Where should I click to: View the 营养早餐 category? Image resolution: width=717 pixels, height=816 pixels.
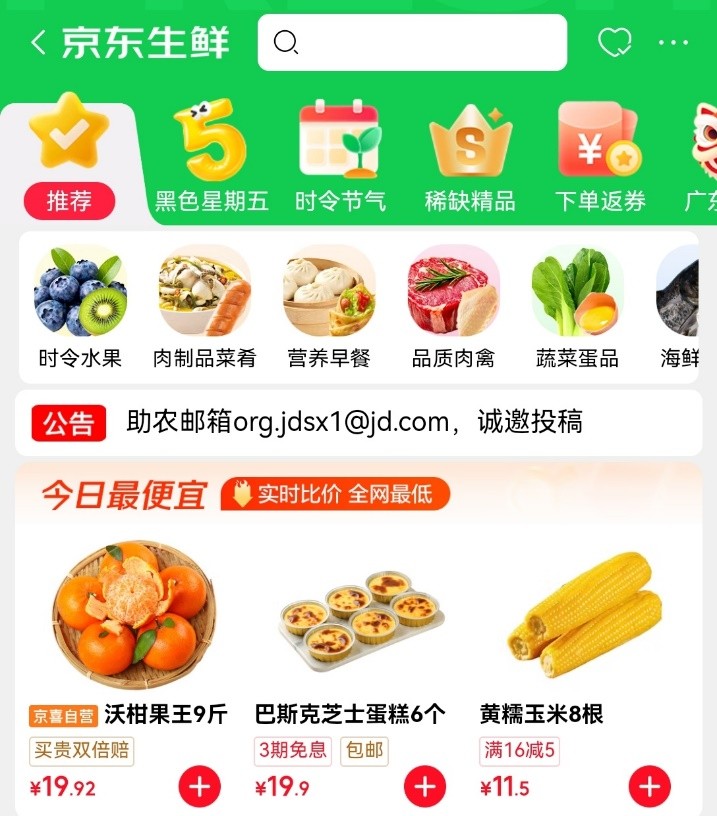(329, 307)
